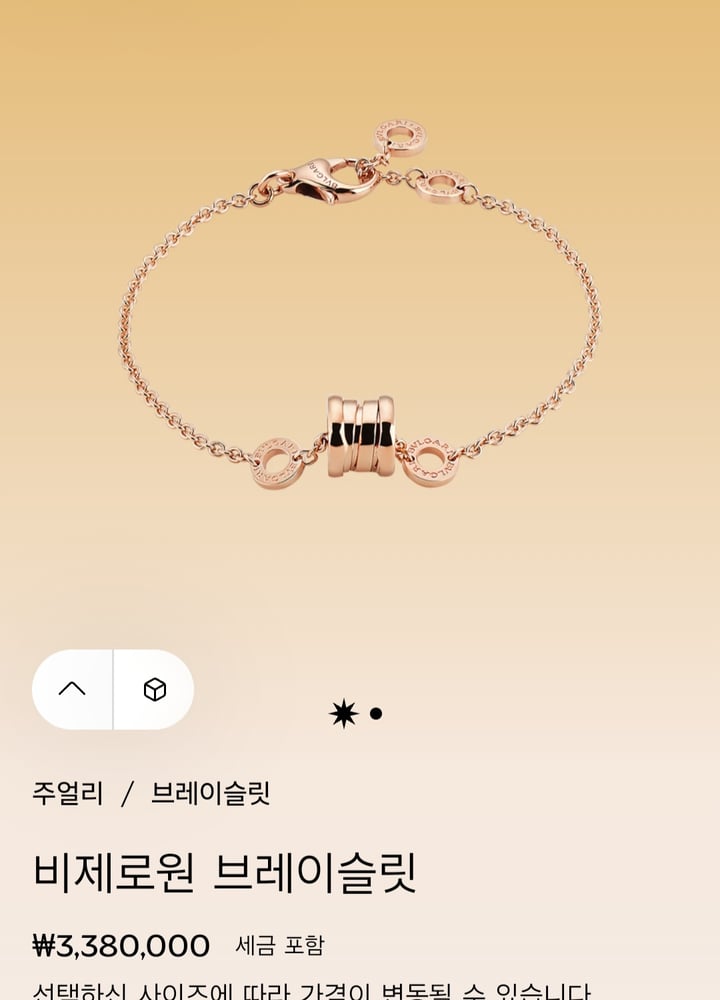Switch to the second carousel slide dot
Image resolution: width=720 pixels, height=1000 pixels.
pos(376,713)
